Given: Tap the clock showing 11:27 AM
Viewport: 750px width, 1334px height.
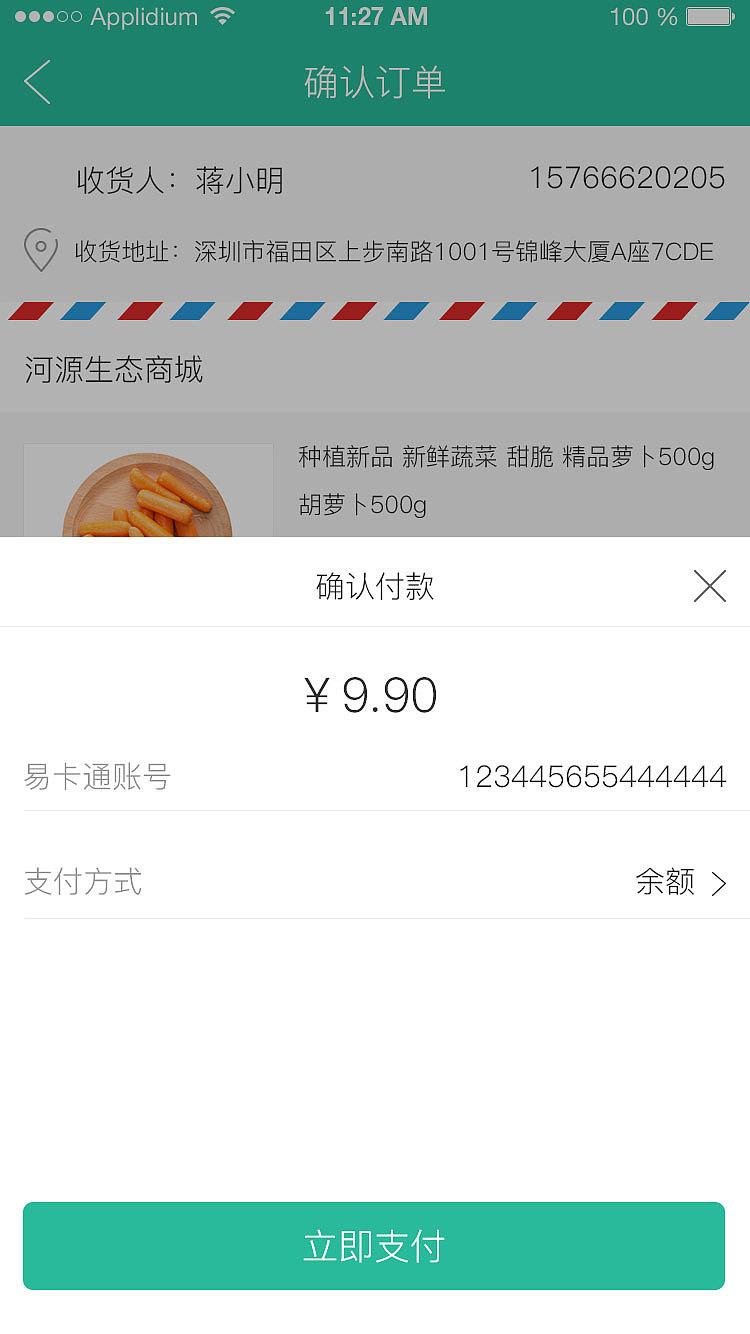Looking at the screenshot, I should (374, 16).
